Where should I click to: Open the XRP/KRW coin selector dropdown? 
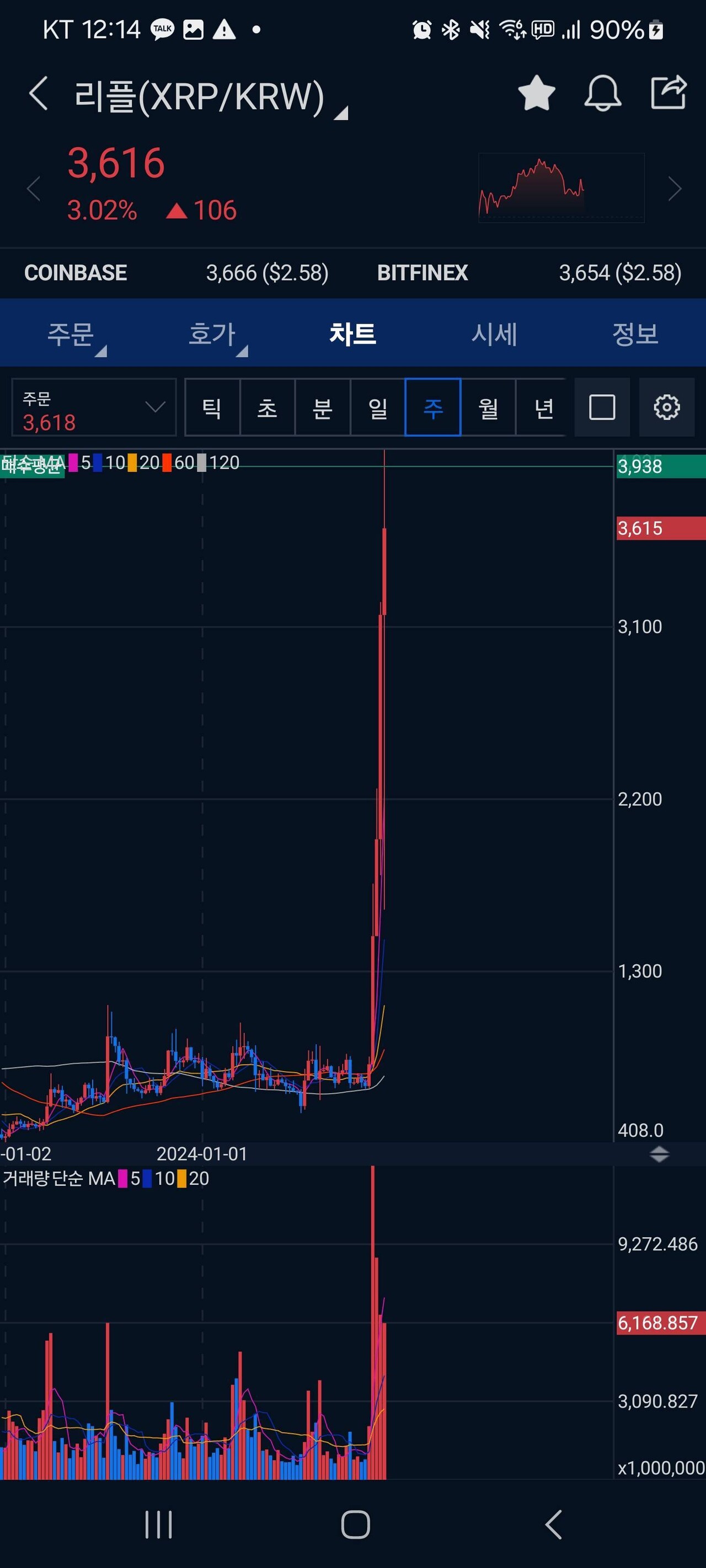pyautogui.click(x=207, y=98)
